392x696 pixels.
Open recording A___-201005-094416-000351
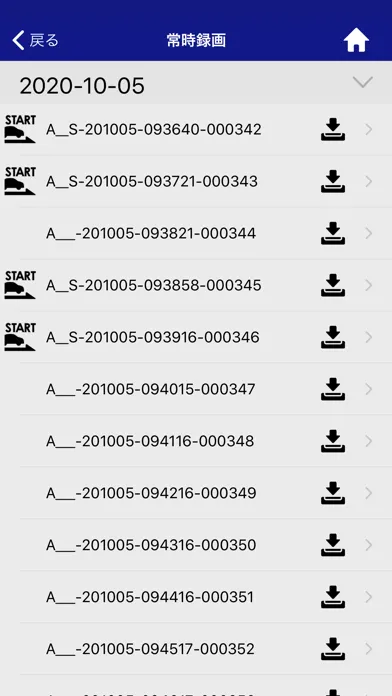(196, 597)
